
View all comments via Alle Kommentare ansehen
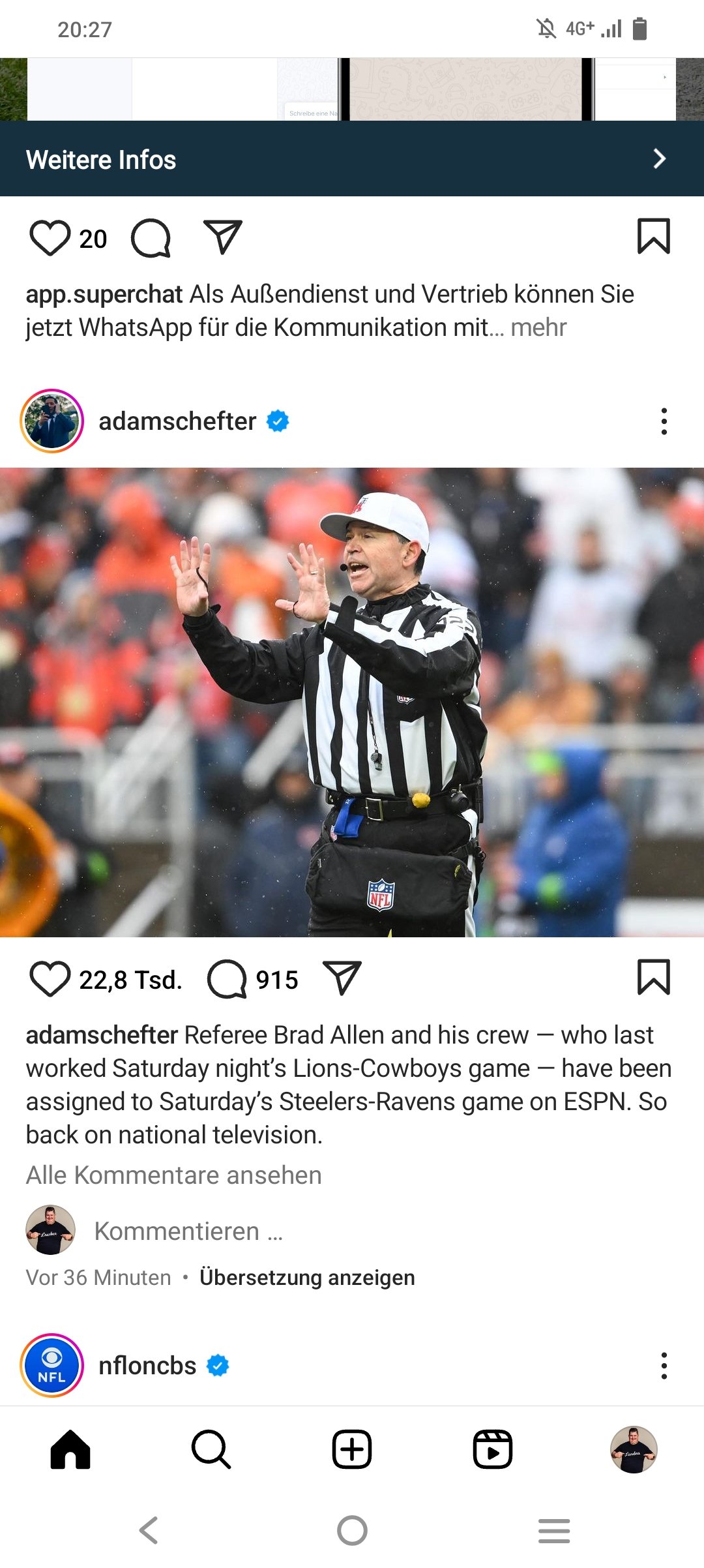[173, 1175]
